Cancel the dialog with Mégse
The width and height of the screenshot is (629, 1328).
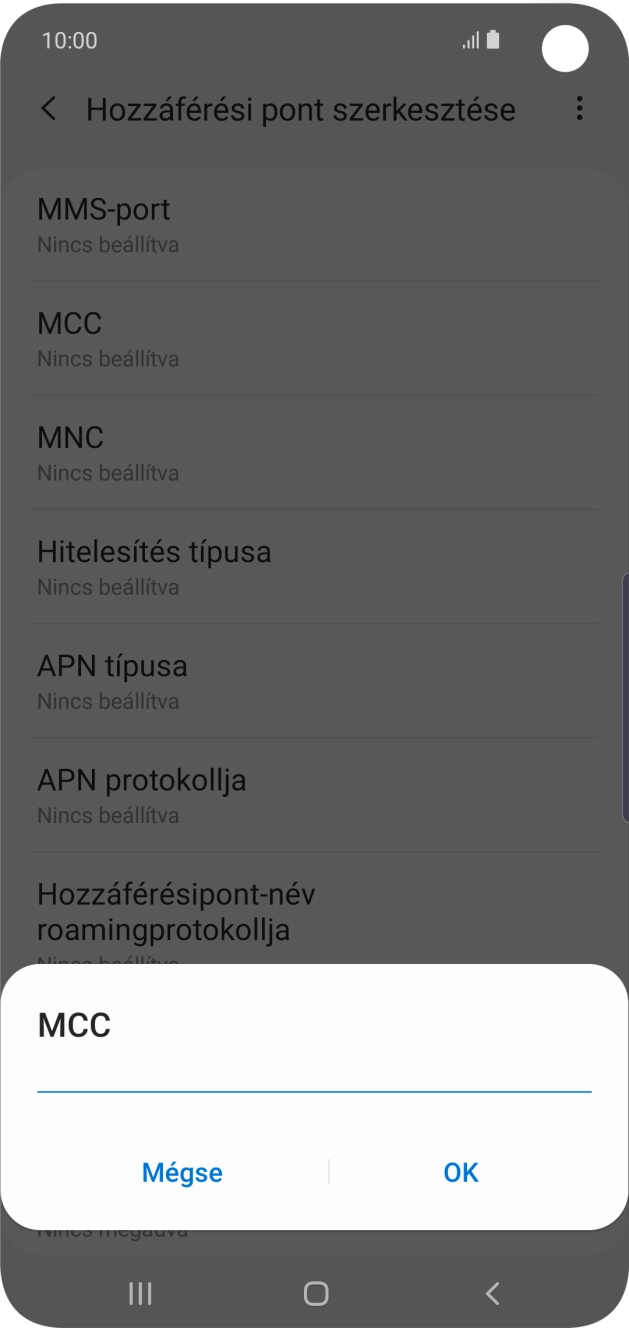point(182,1172)
